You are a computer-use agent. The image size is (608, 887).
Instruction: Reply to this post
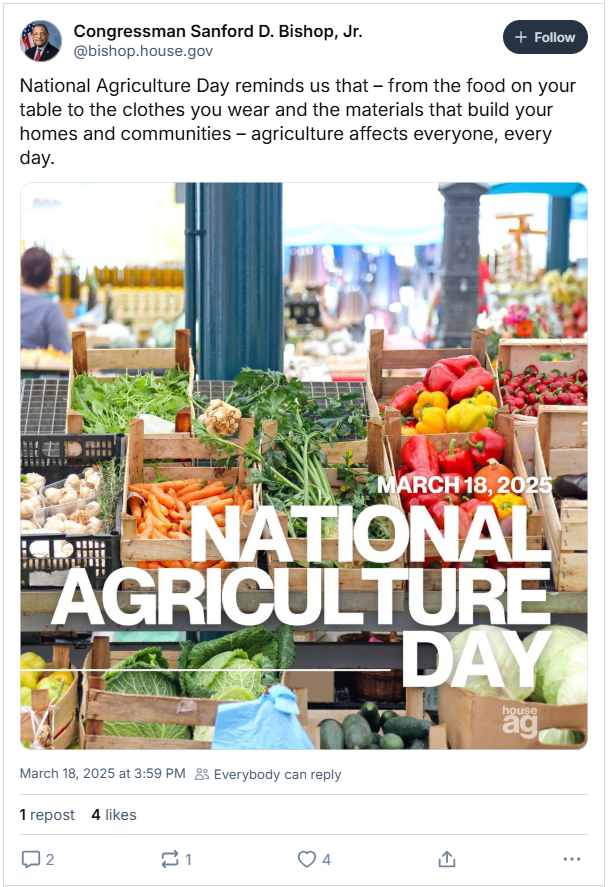tap(38, 859)
